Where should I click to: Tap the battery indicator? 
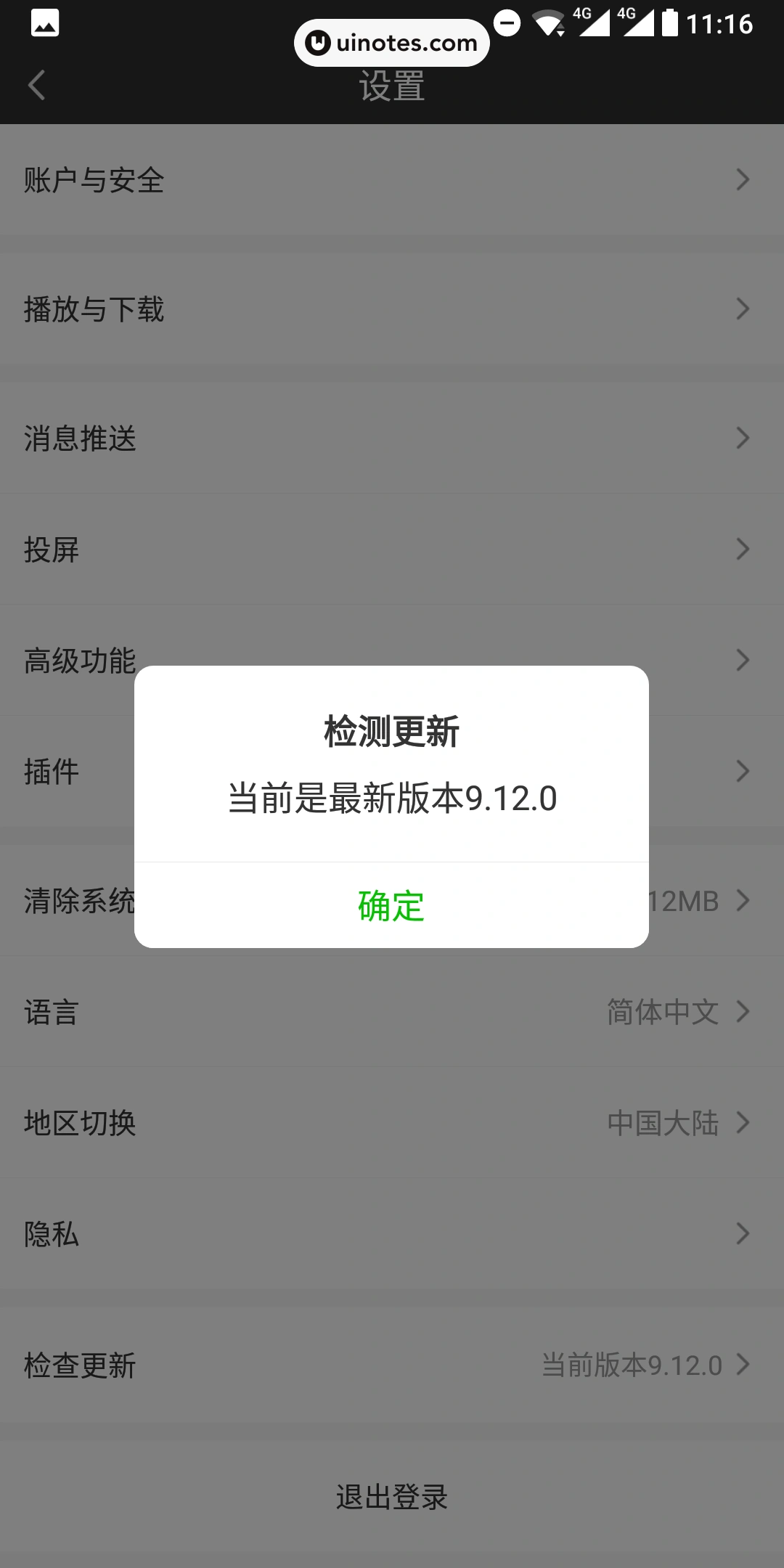tap(669, 22)
